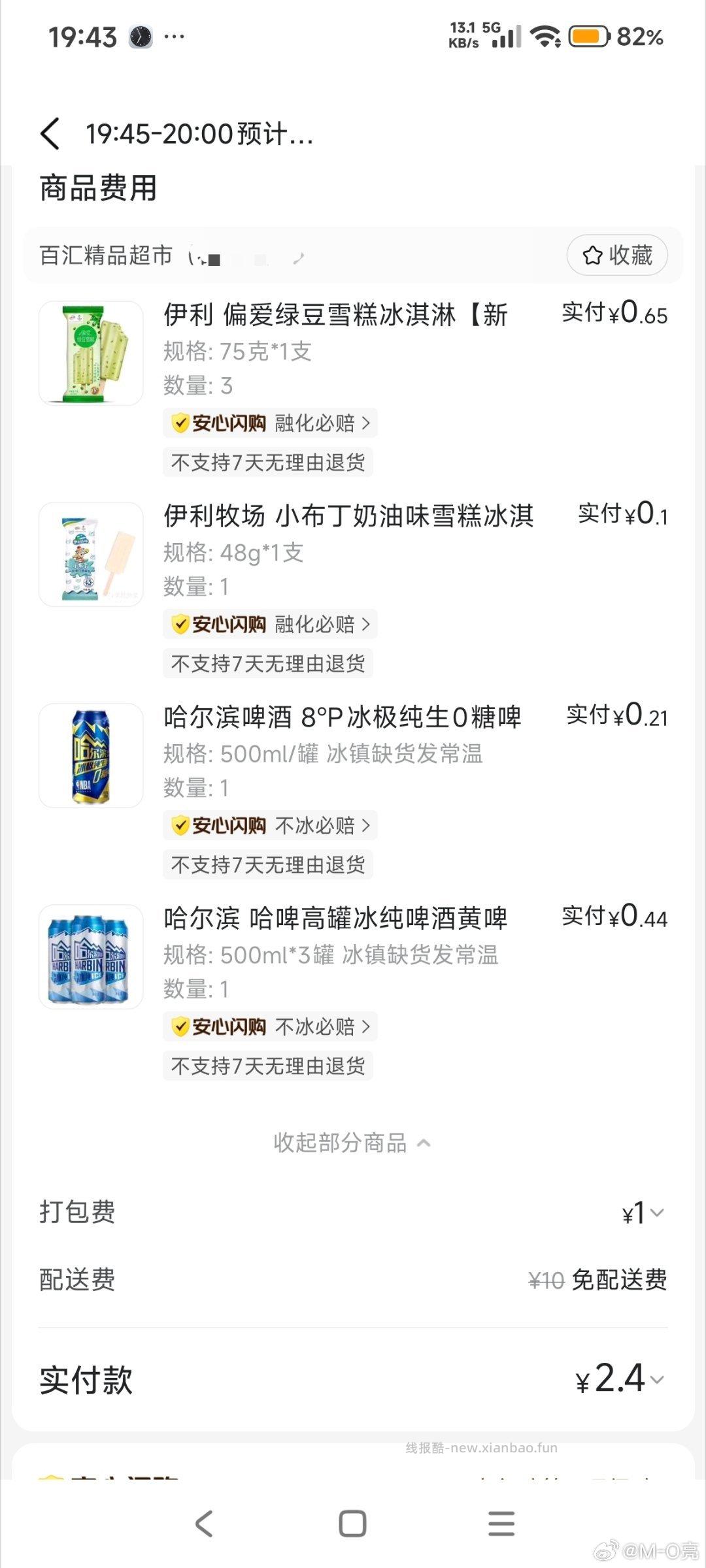Tap the system back navigation button
This screenshot has width=706, height=1568.
click(x=204, y=1524)
